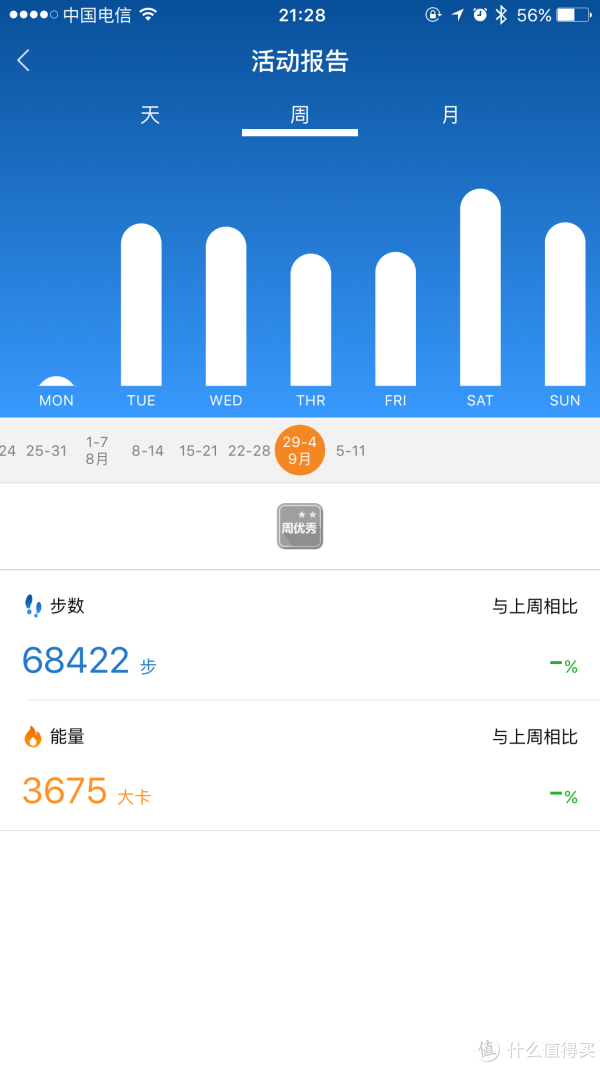Select the 8-14 week
Screen dimensions: 600x1067
(x=148, y=450)
